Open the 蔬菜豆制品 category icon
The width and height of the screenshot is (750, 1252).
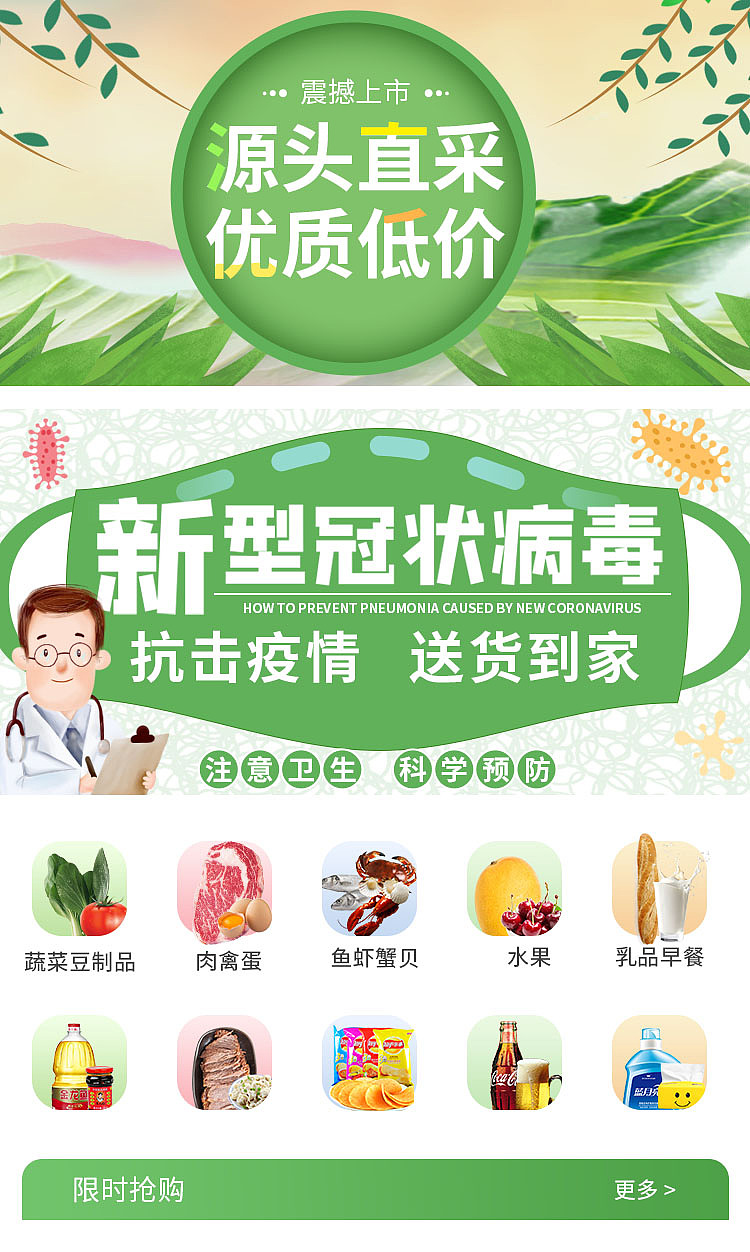coord(82,890)
